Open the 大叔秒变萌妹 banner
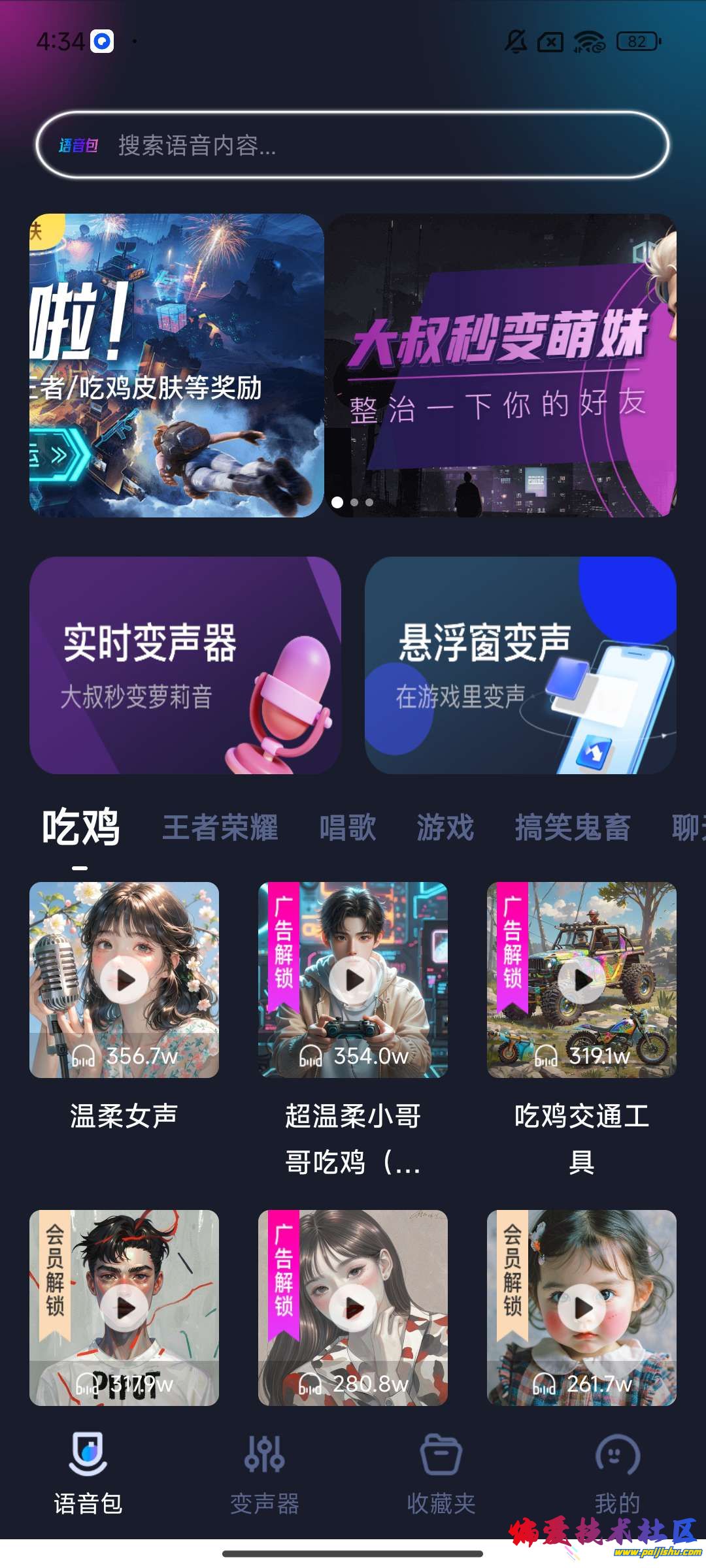This screenshot has width=706, height=1568. [x=501, y=366]
